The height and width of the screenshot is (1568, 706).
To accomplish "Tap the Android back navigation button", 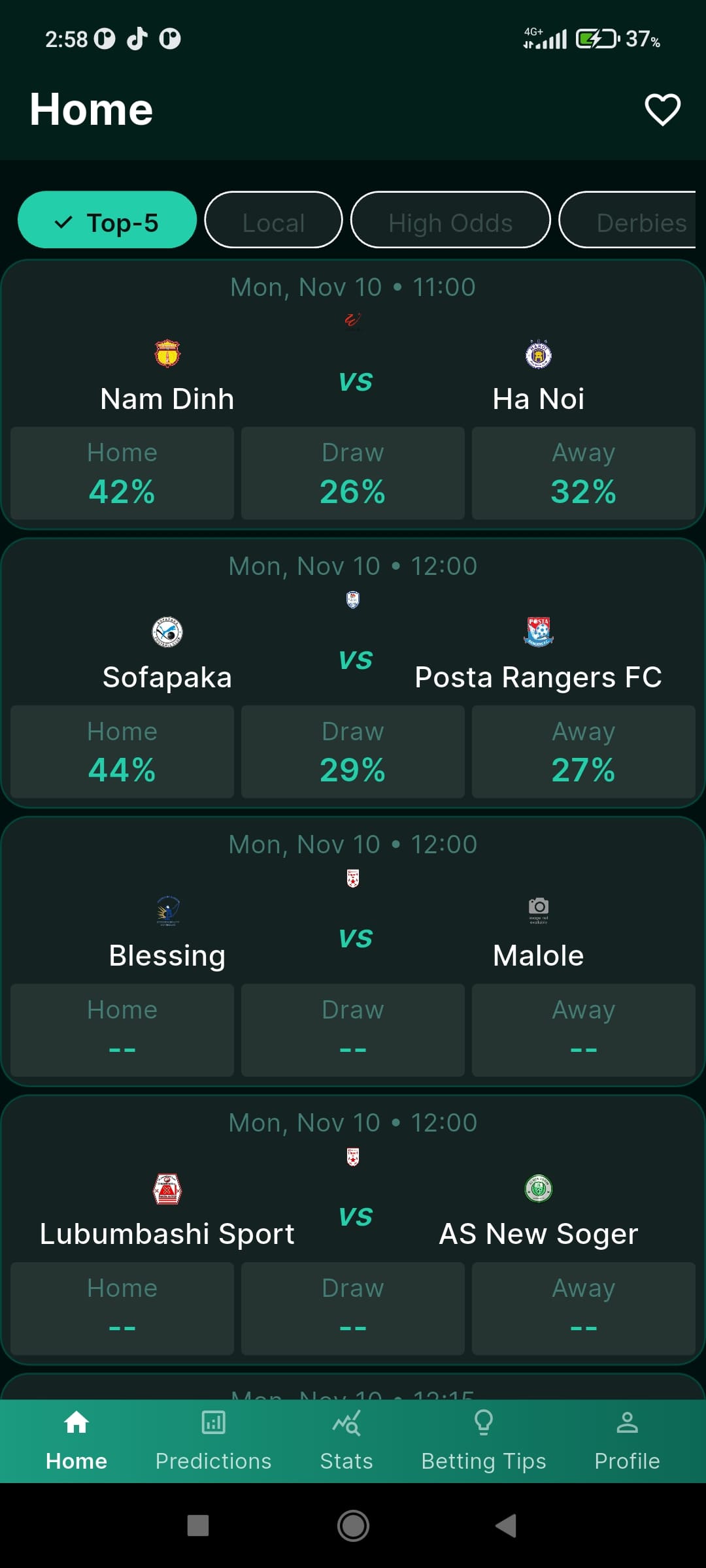I will [507, 1527].
